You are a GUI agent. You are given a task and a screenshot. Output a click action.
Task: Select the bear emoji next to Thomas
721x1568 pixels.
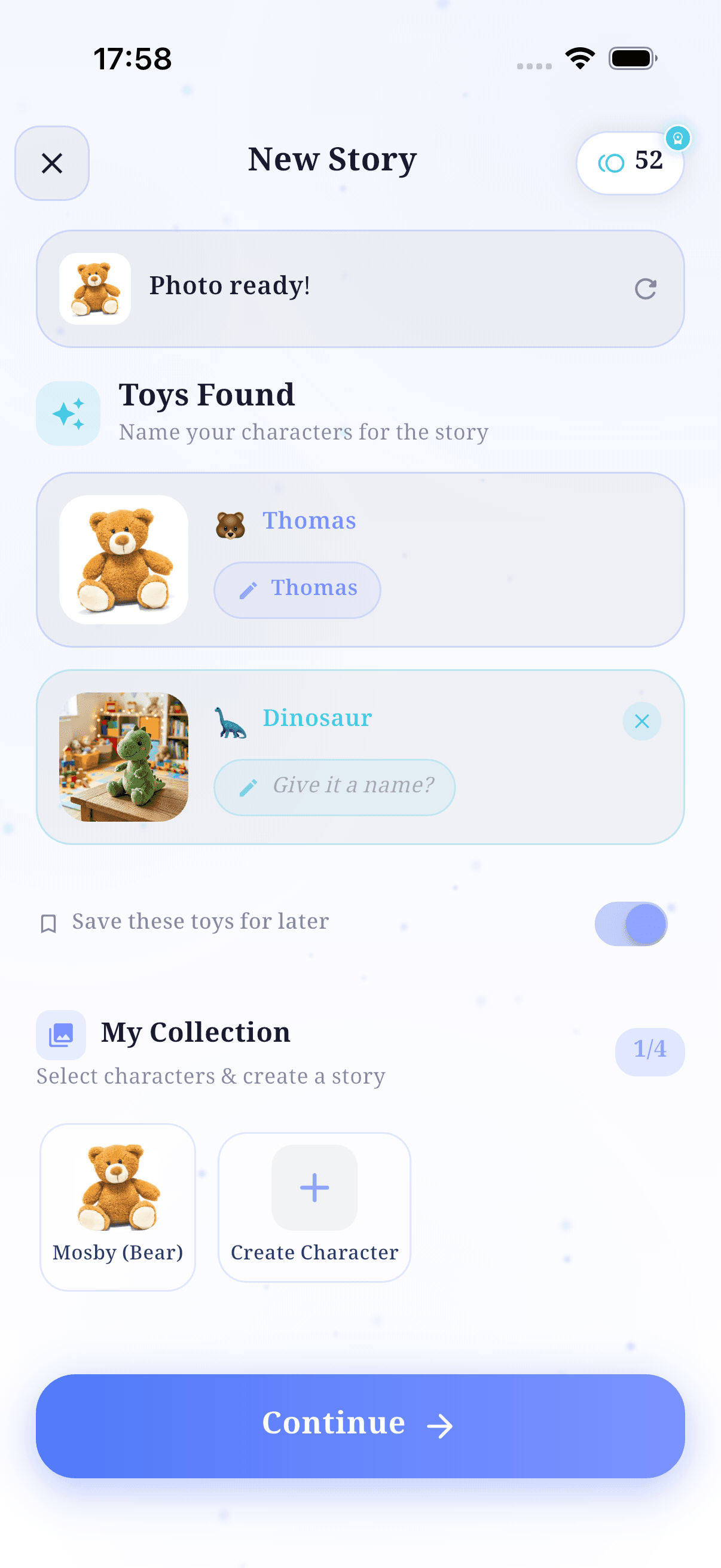coord(232,524)
